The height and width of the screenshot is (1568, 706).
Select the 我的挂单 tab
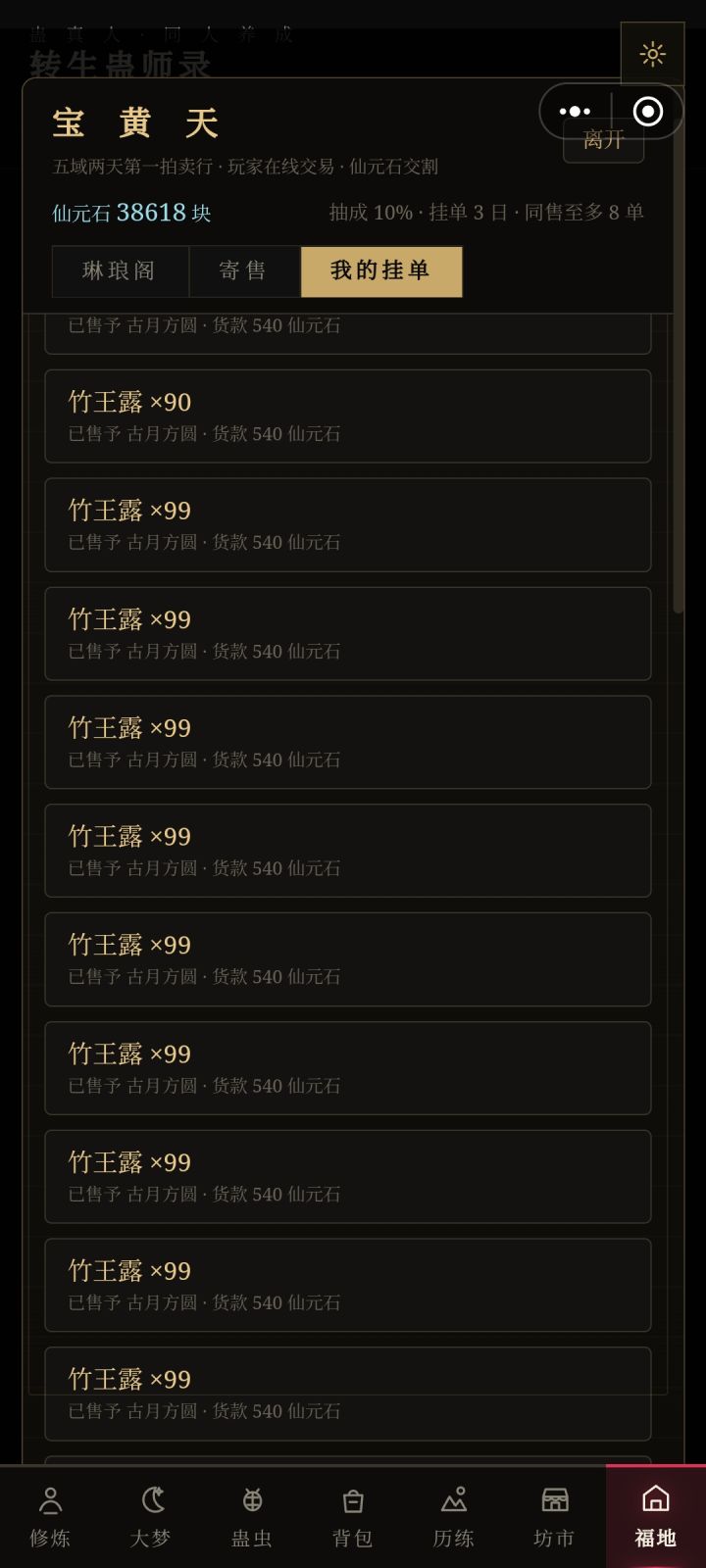[x=381, y=270]
